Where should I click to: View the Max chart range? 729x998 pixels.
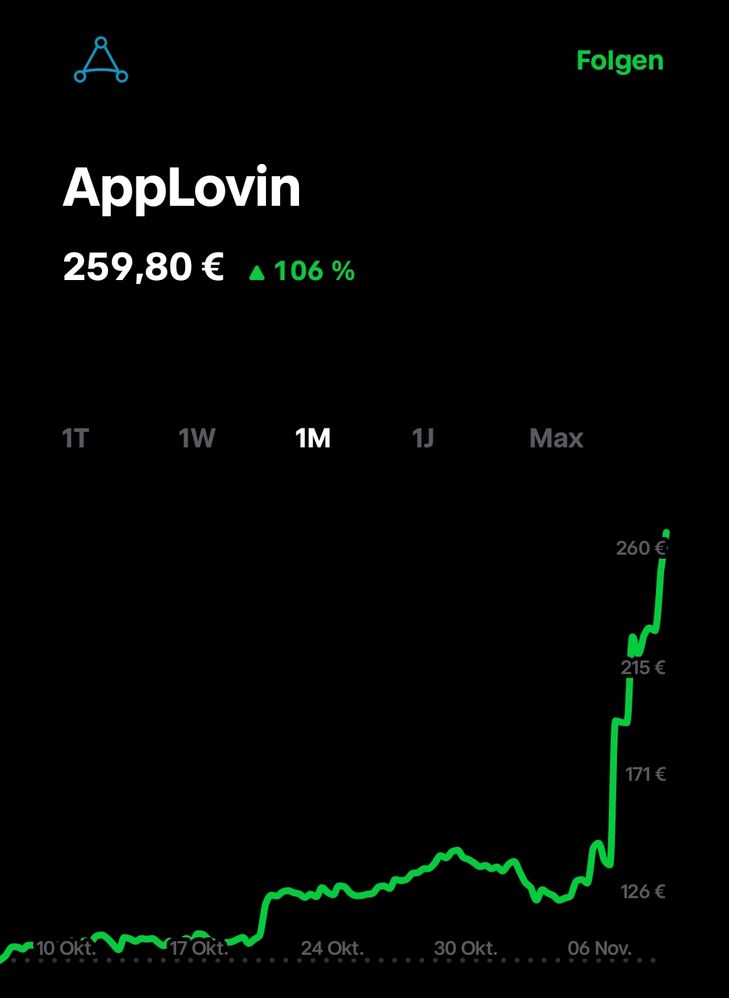(556, 438)
